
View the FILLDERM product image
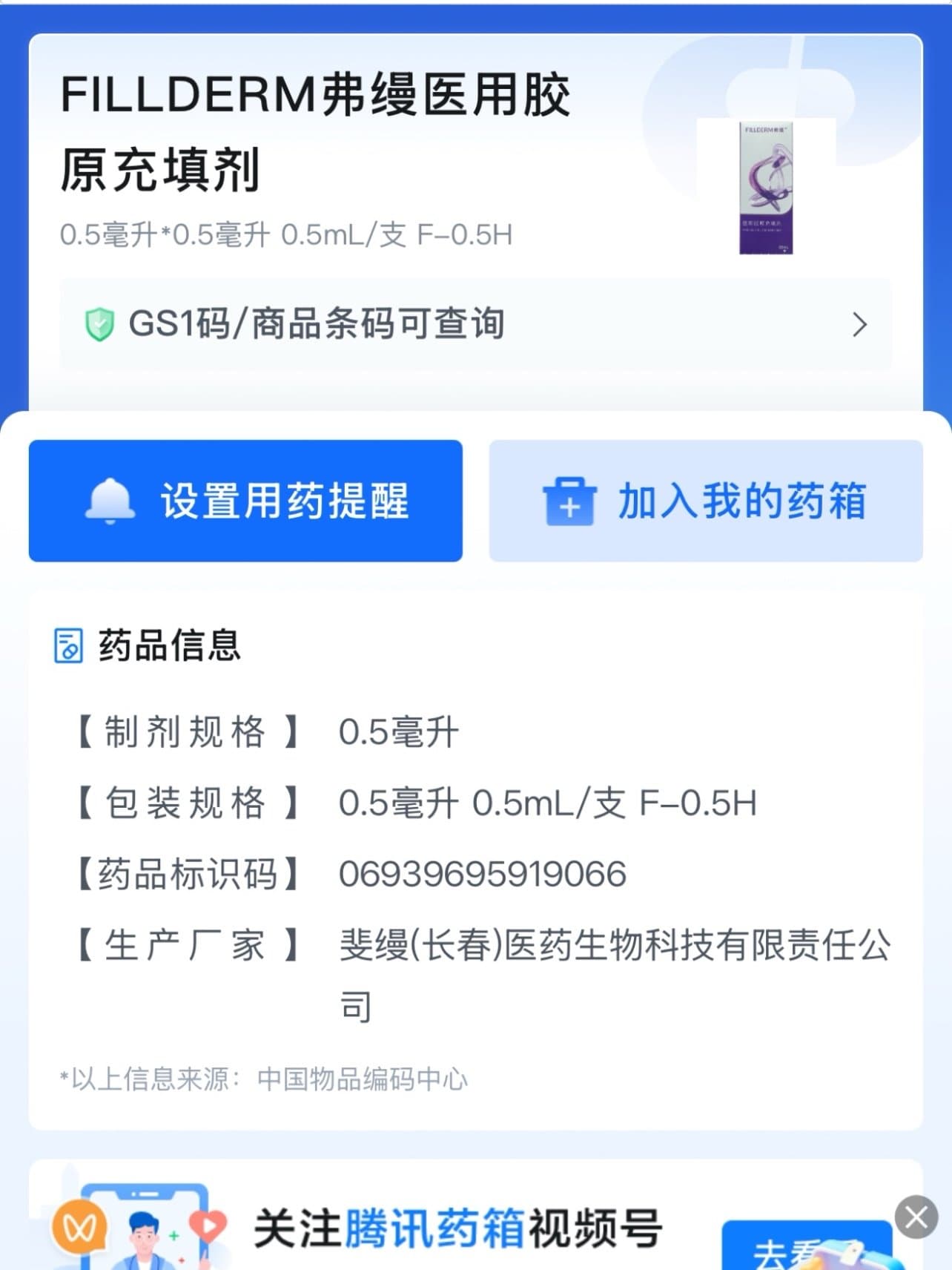pos(765,189)
